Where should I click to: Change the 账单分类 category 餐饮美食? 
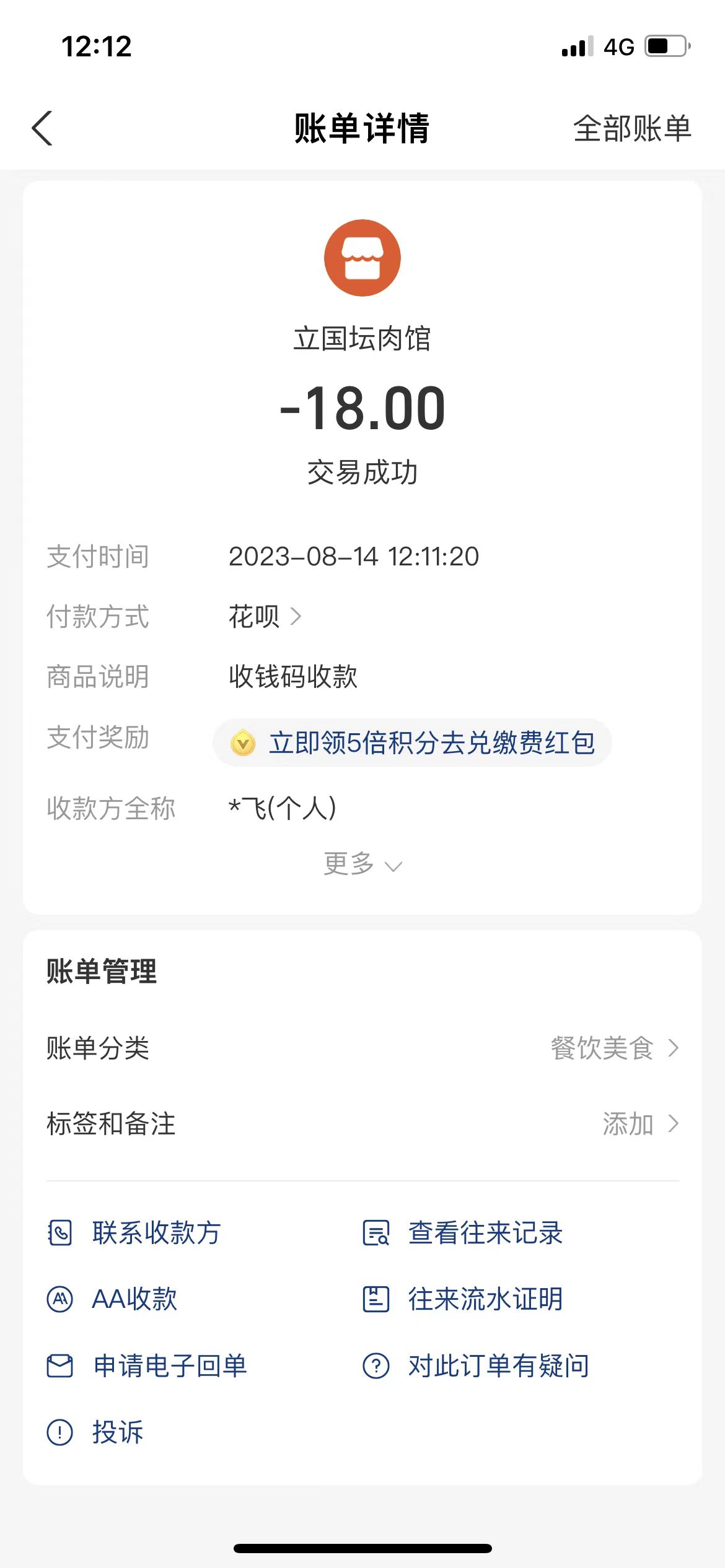tap(613, 1048)
